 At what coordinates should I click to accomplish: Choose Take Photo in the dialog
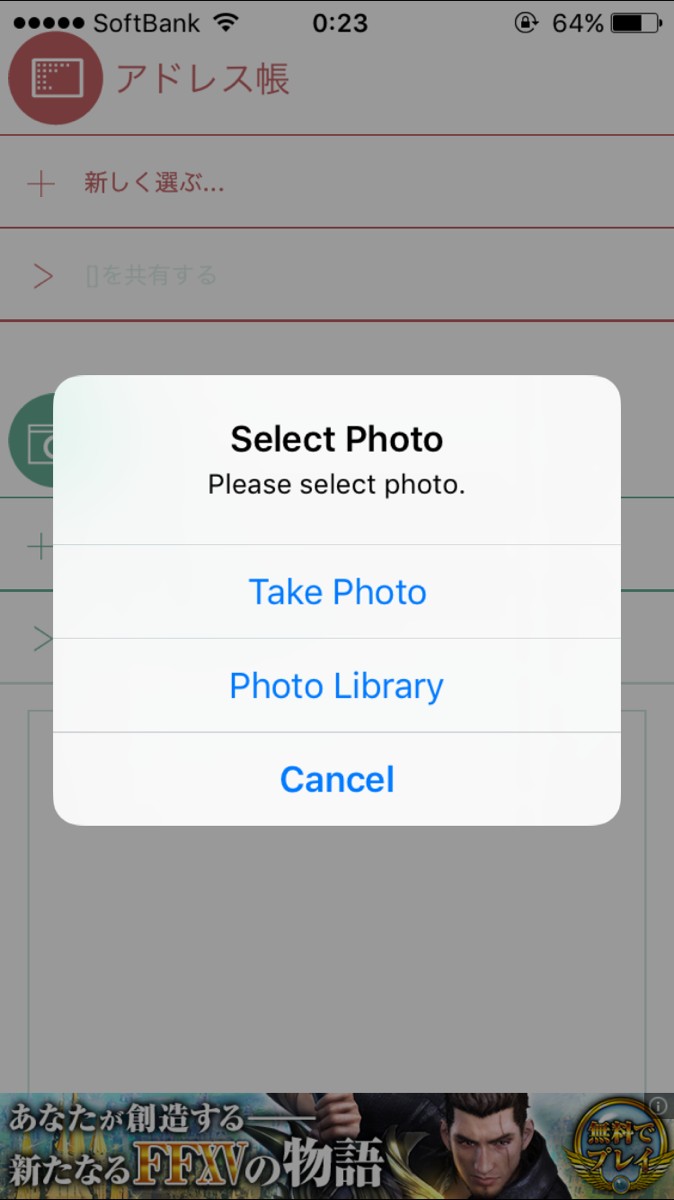coord(337,592)
